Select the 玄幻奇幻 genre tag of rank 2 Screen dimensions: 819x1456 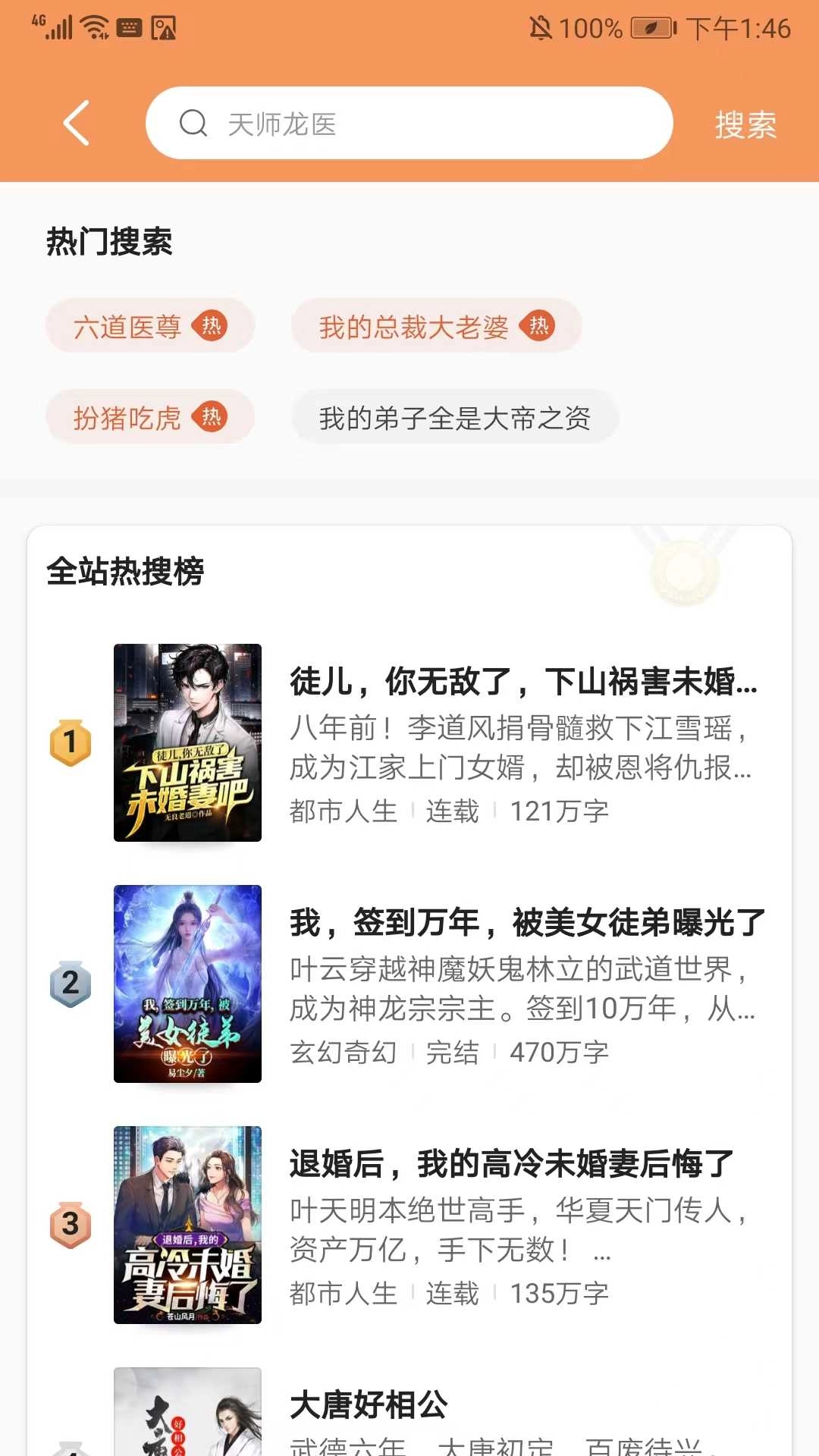[343, 1053]
